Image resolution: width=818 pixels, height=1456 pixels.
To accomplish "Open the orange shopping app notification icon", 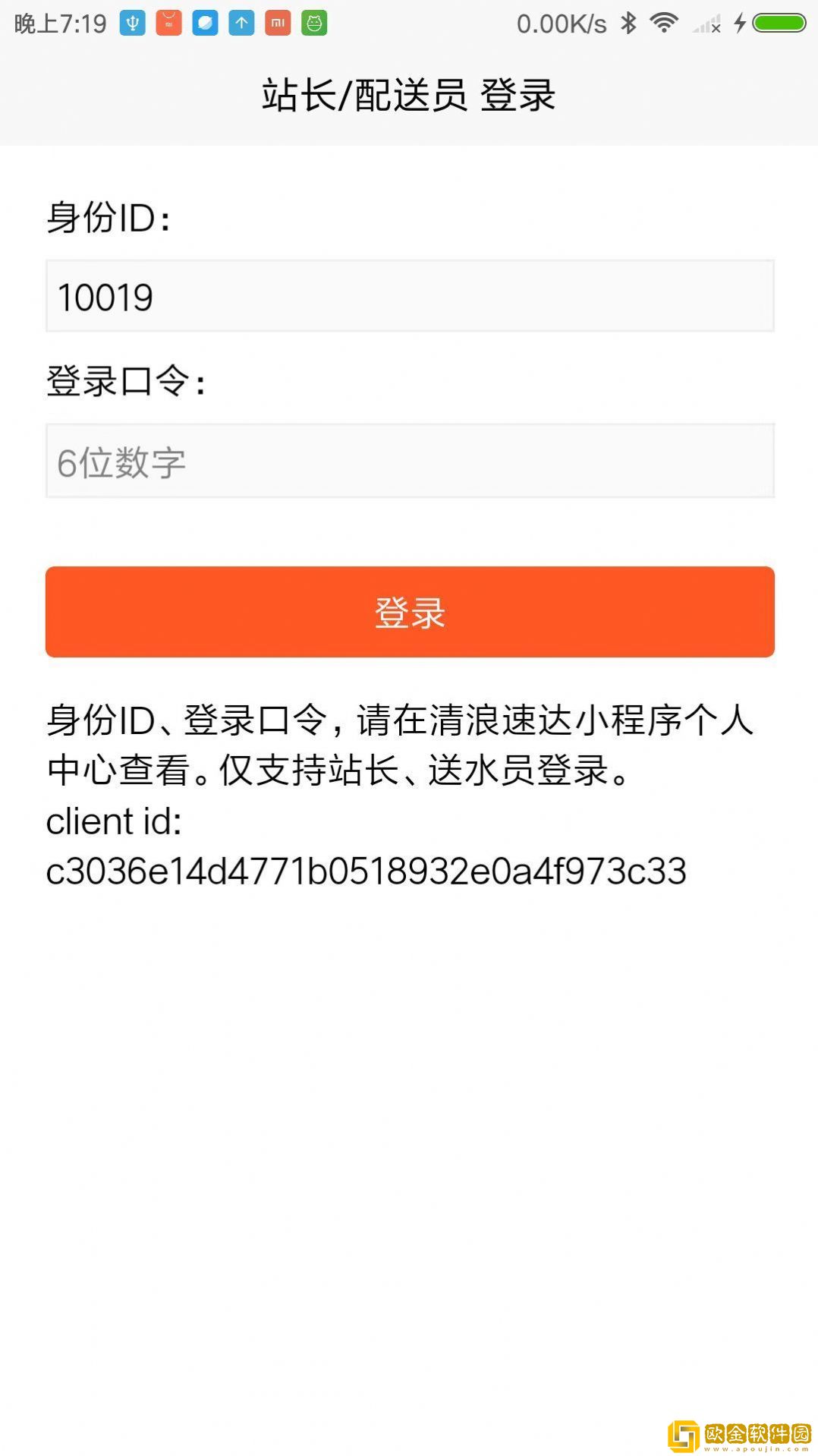I will coord(168,23).
